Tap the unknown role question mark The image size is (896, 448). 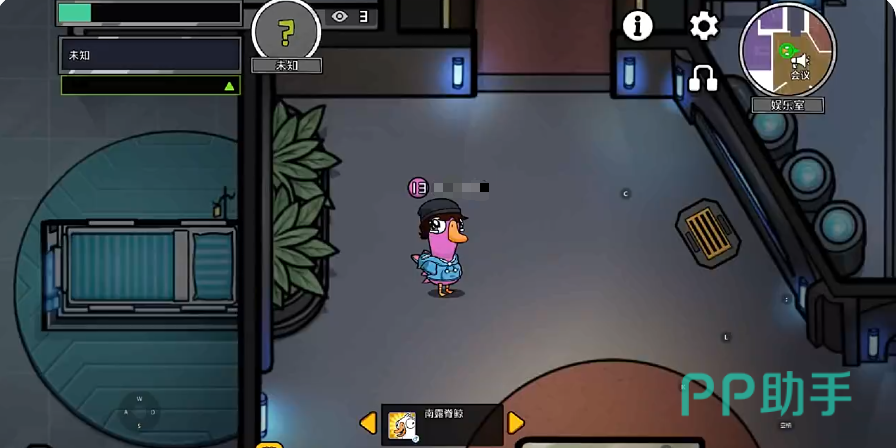point(286,32)
